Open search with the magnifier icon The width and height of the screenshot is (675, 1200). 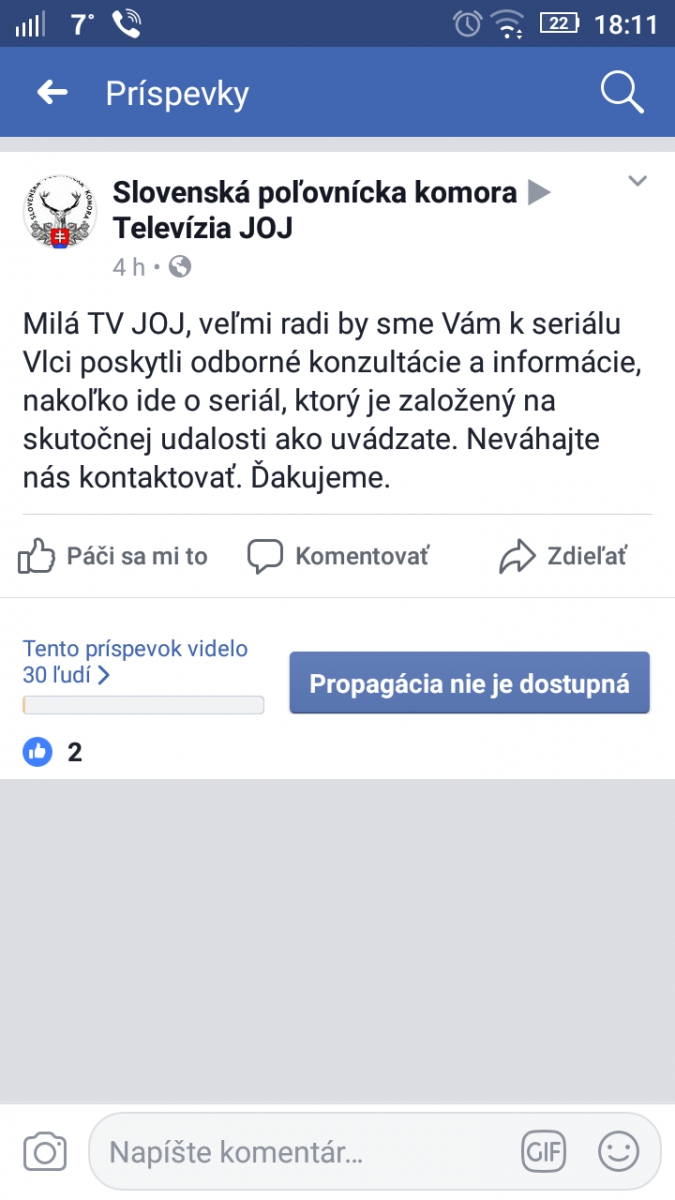click(x=621, y=93)
